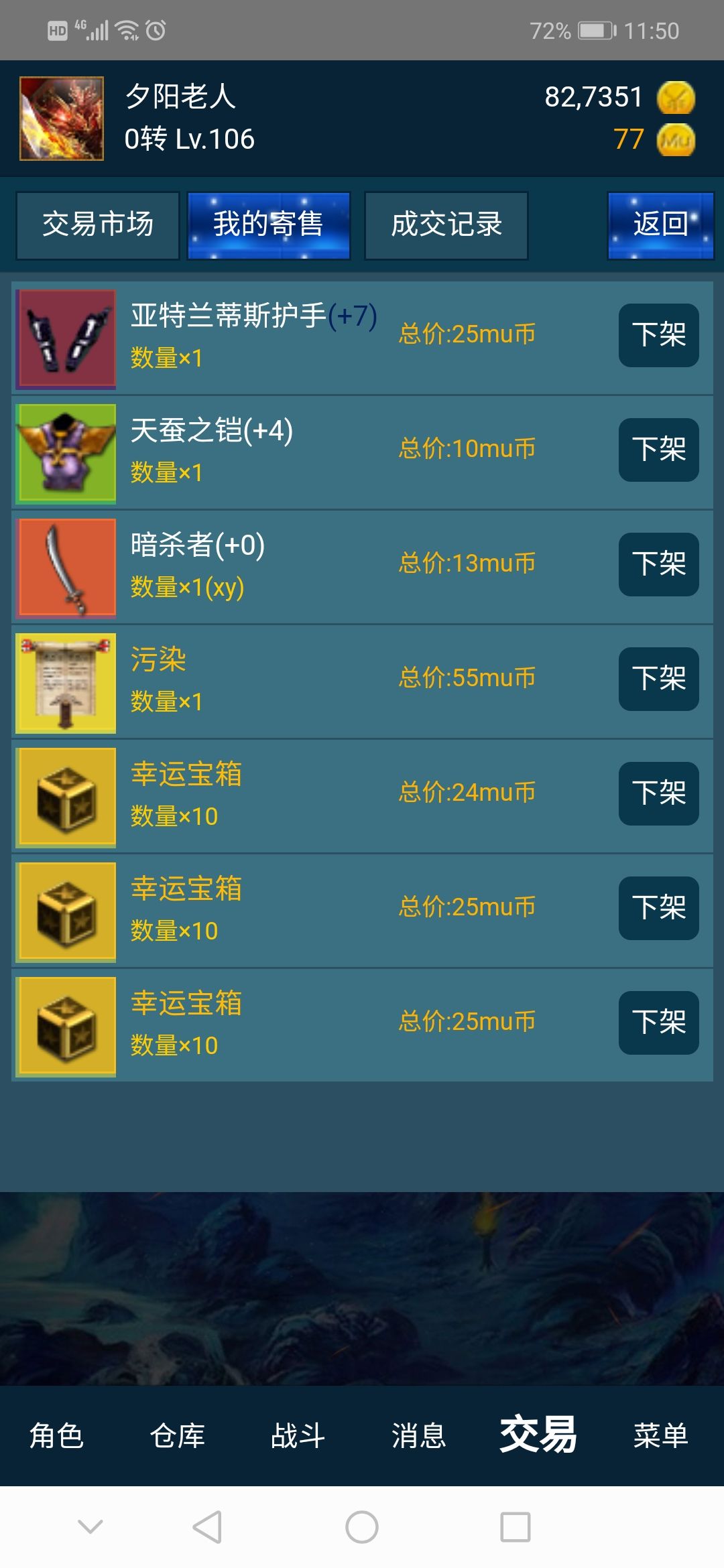Click the 返回 button

pyautogui.click(x=660, y=224)
